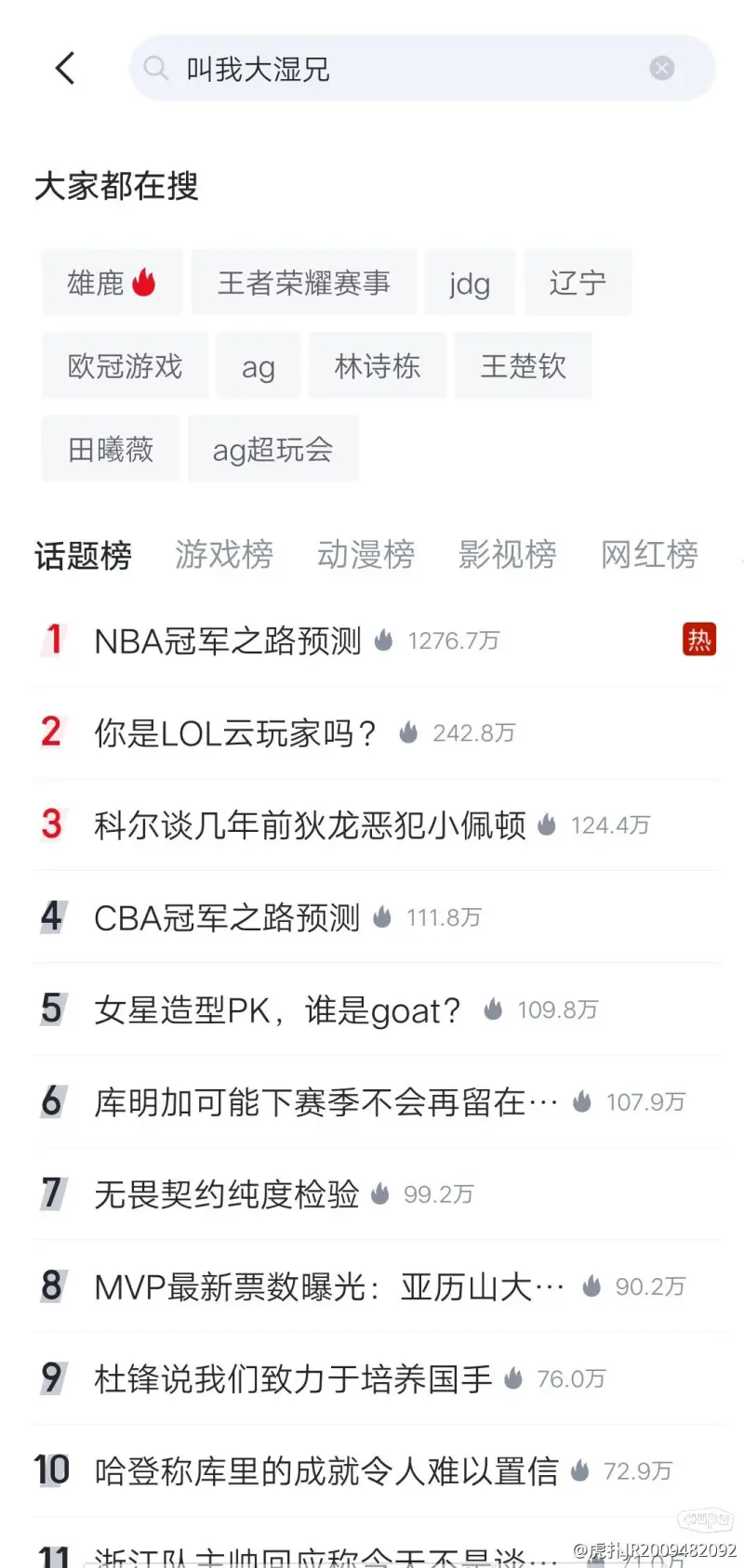Screen dimensions: 744x1568
Task: Open topic NBA冠军之路预测
Action: (x=377, y=640)
